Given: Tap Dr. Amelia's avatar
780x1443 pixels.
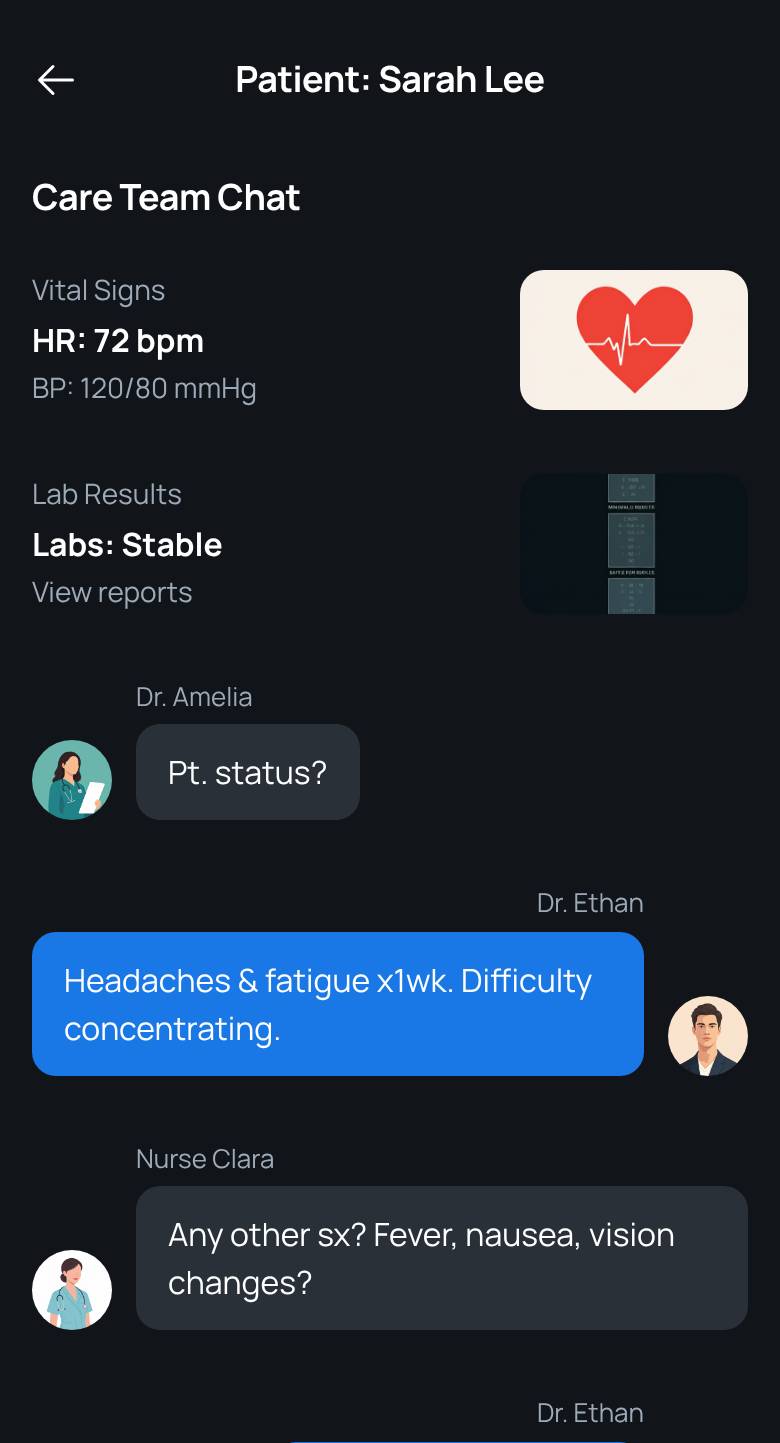Looking at the screenshot, I should pos(72,780).
